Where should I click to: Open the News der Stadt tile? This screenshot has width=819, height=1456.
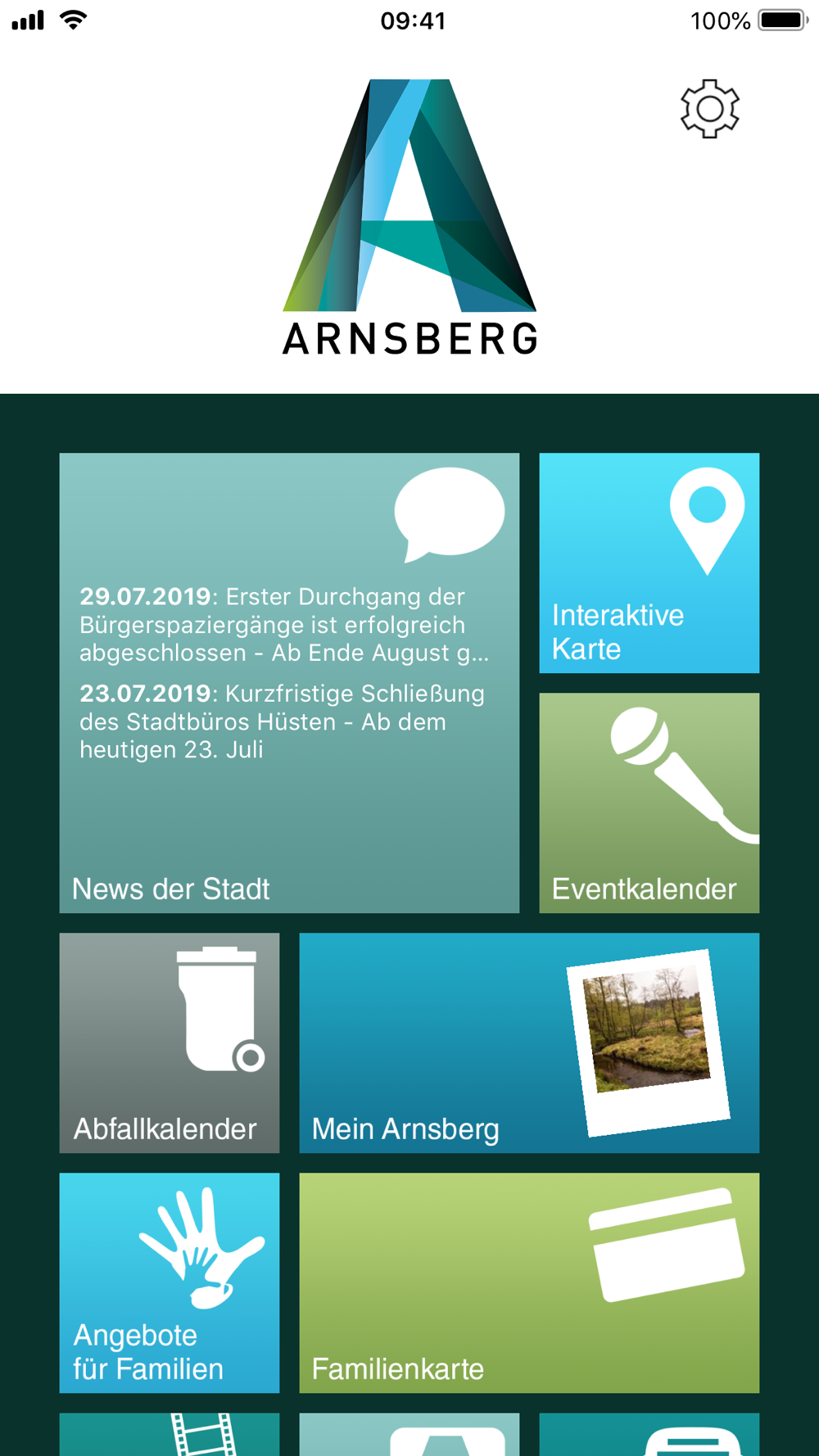289,683
